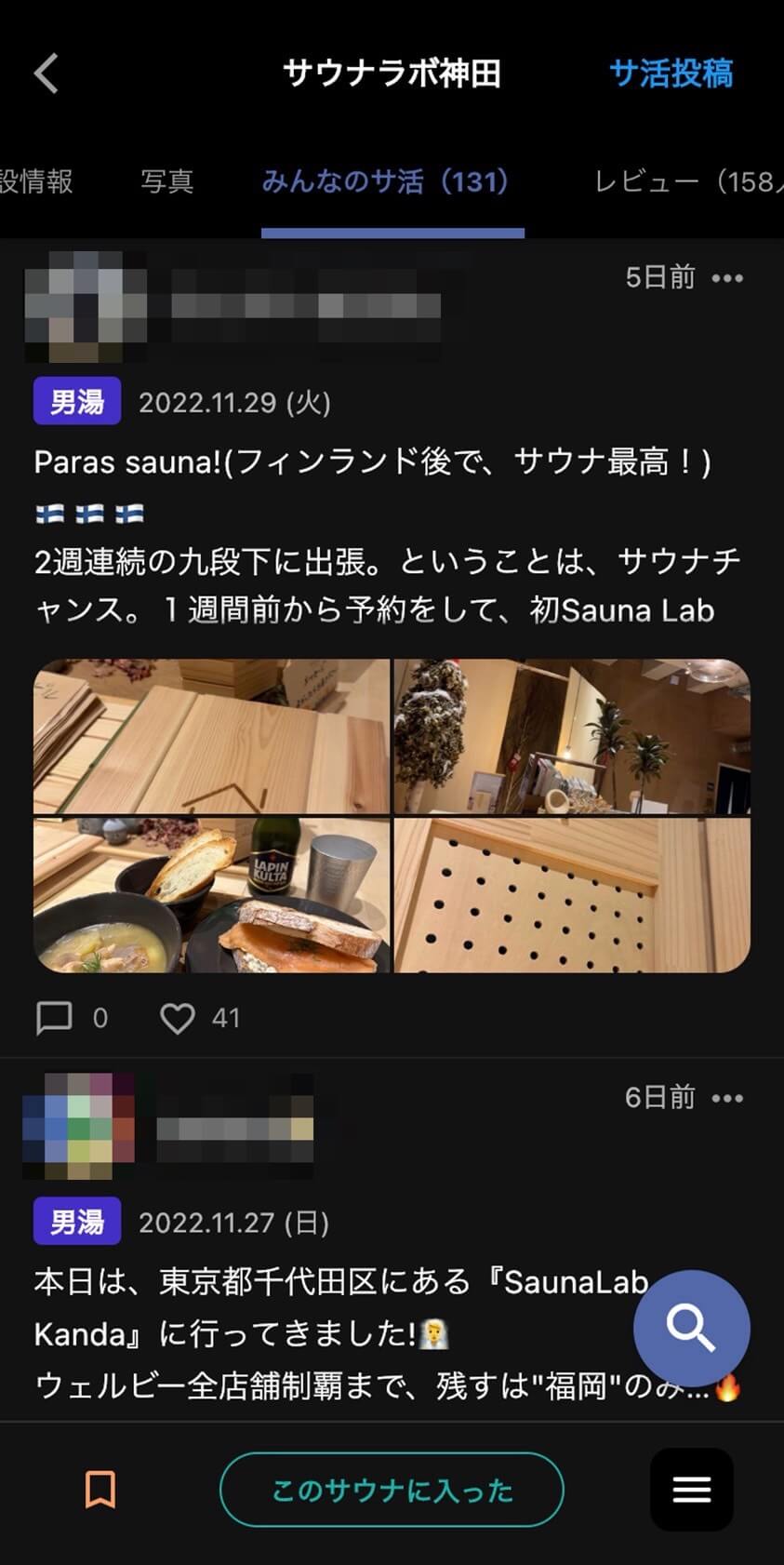
Task: Open the hamburger menu
Action: click(x=691, y=1490)
